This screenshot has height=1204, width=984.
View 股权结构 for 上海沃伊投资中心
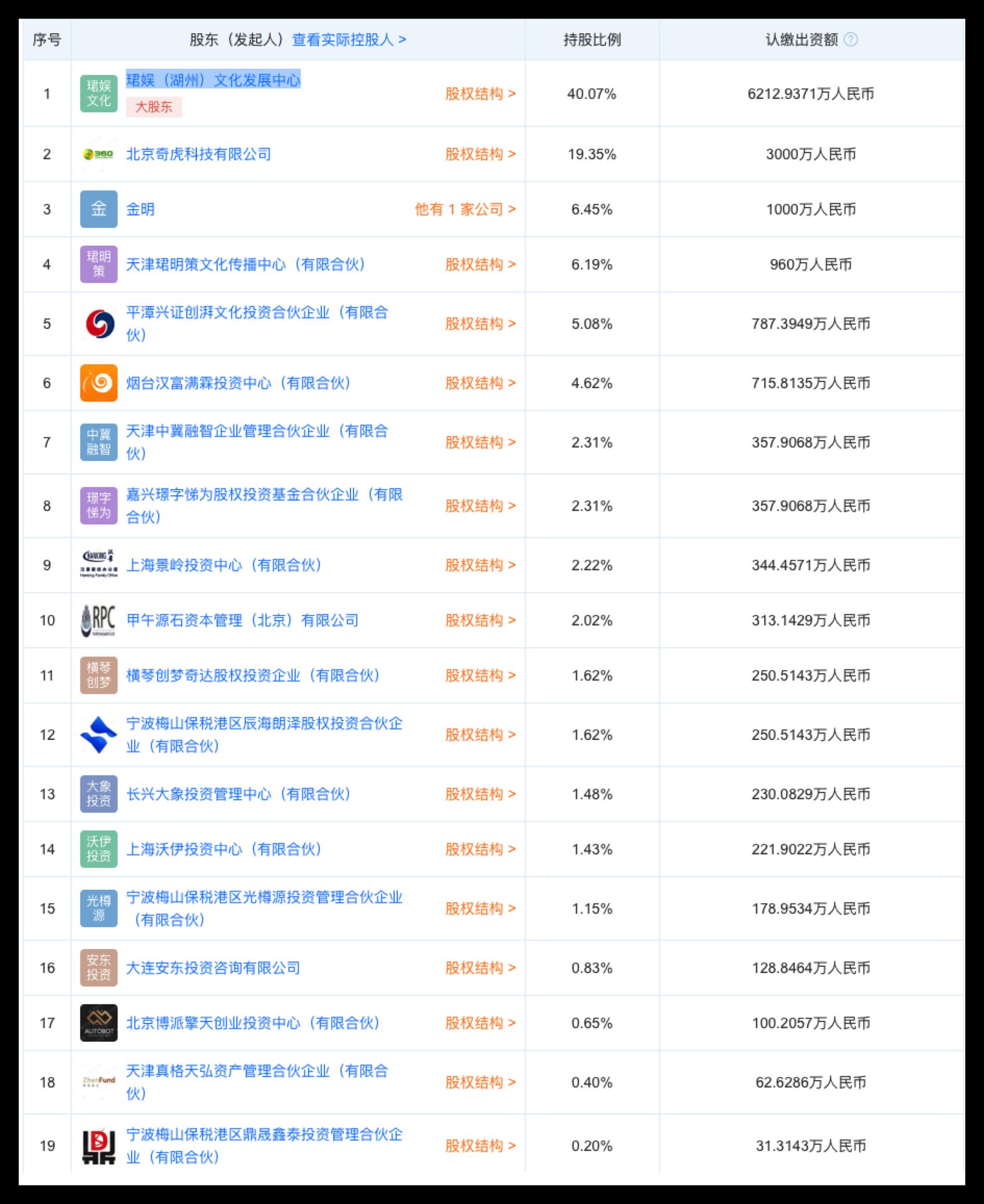[480, 849]
